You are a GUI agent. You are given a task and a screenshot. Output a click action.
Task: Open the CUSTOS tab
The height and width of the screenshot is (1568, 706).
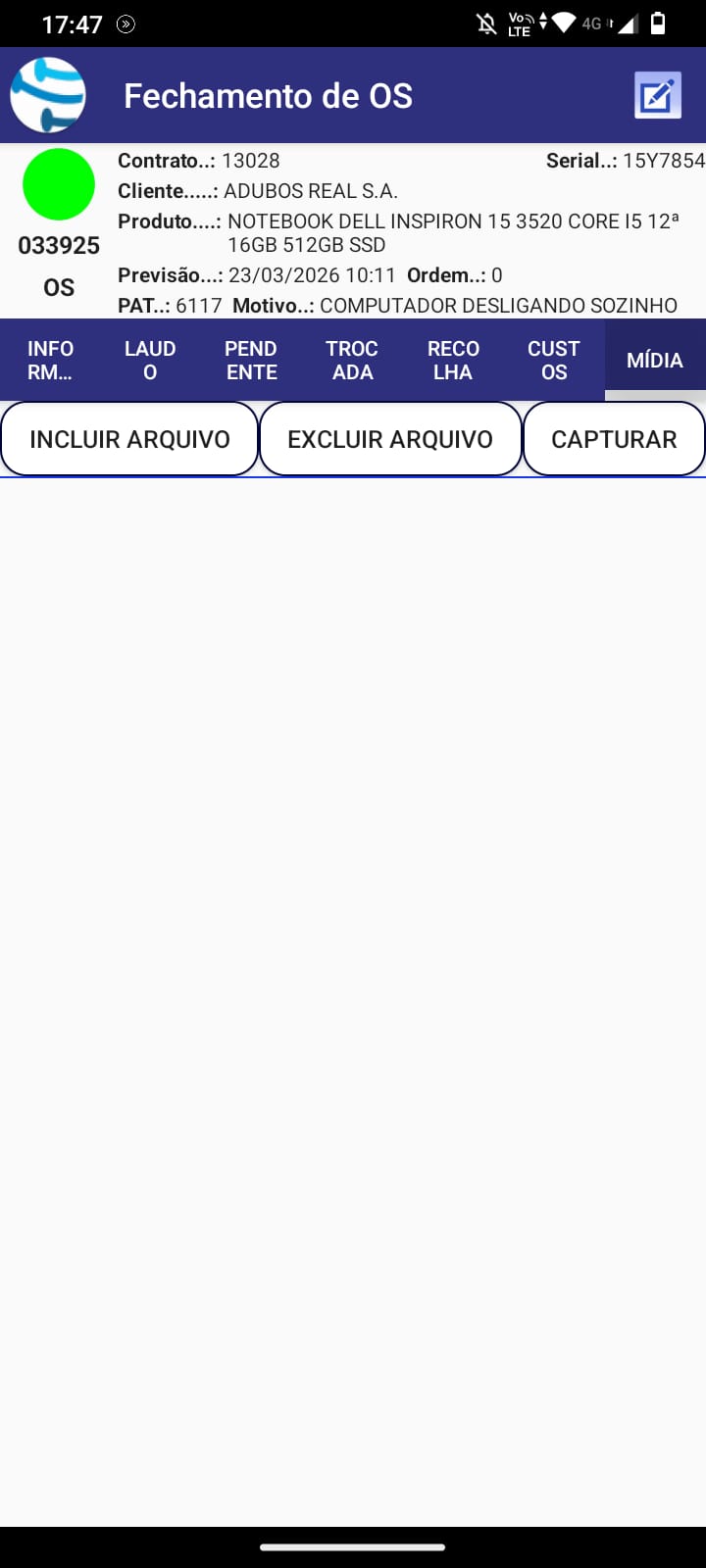point(554,360)
